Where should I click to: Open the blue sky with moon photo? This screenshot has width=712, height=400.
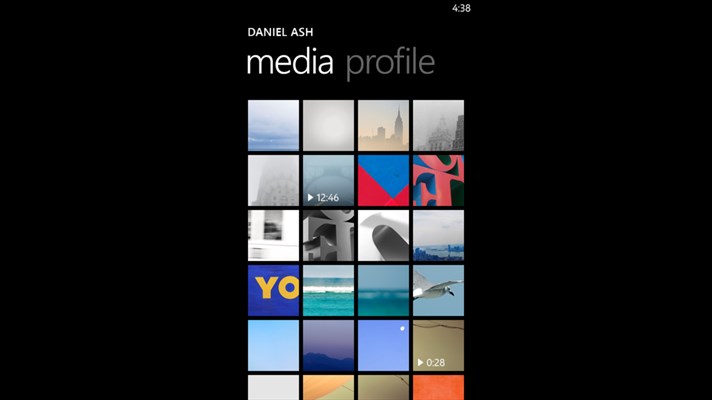[383, 345]
